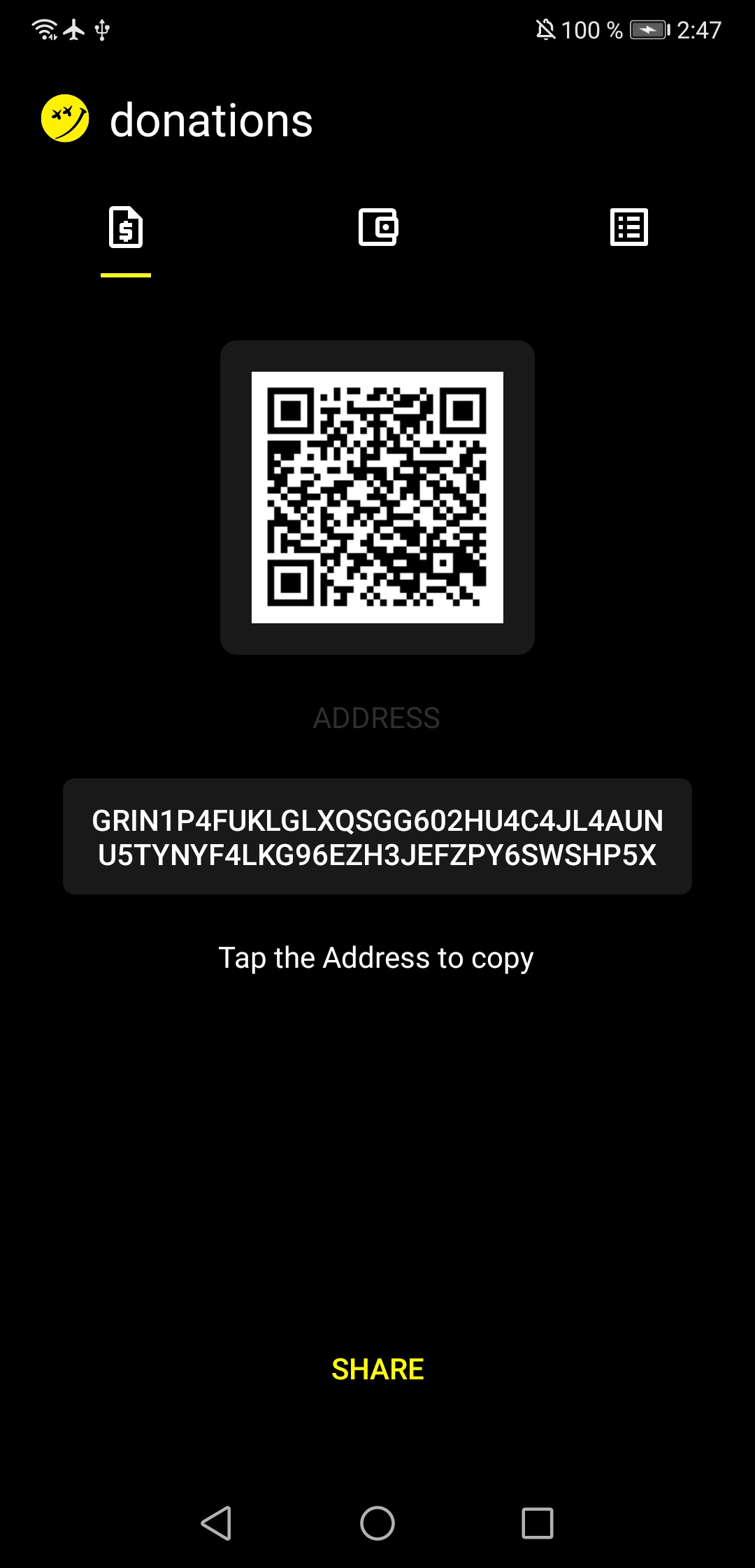
Task: Go to the home screen
Action: point(377,1523)
